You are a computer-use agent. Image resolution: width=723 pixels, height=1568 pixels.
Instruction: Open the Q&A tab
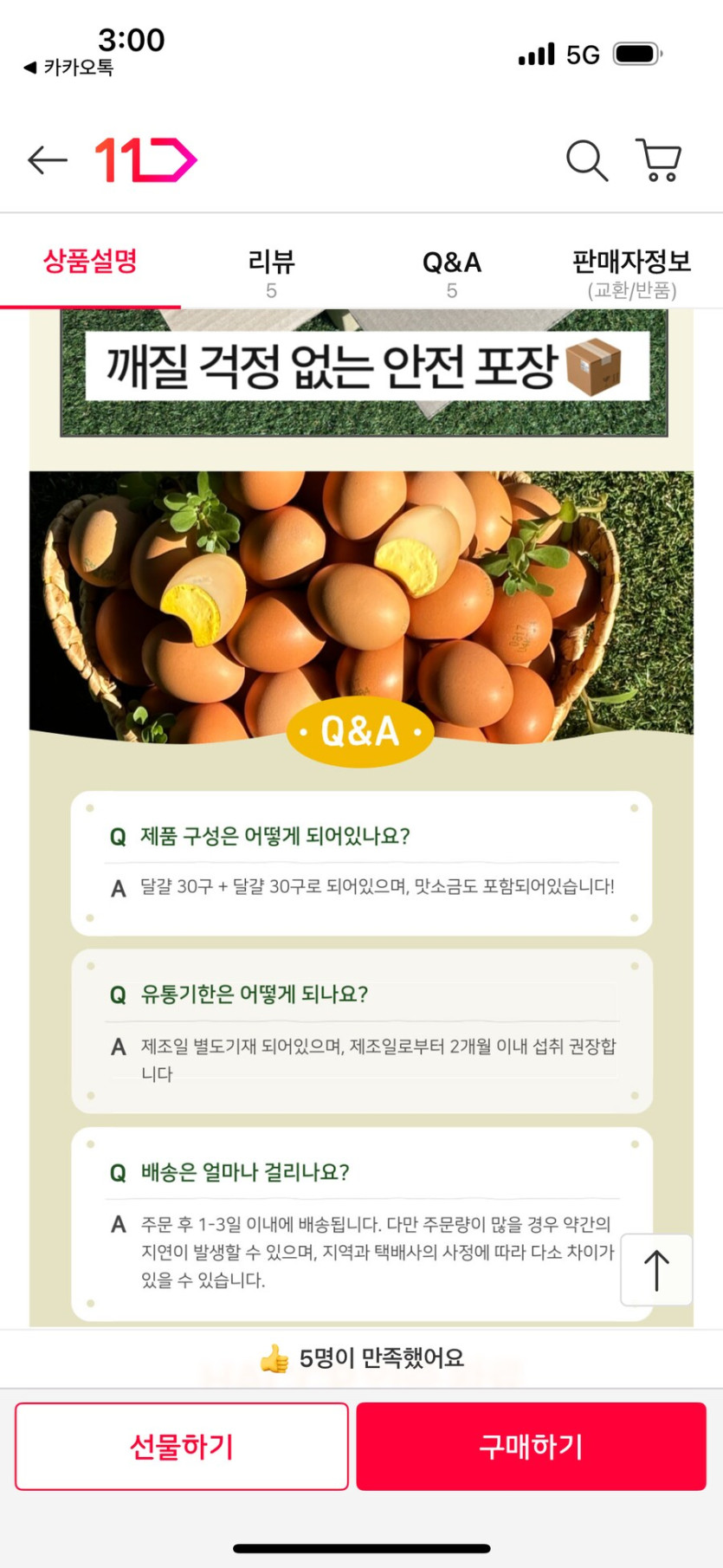pos(451,264)
